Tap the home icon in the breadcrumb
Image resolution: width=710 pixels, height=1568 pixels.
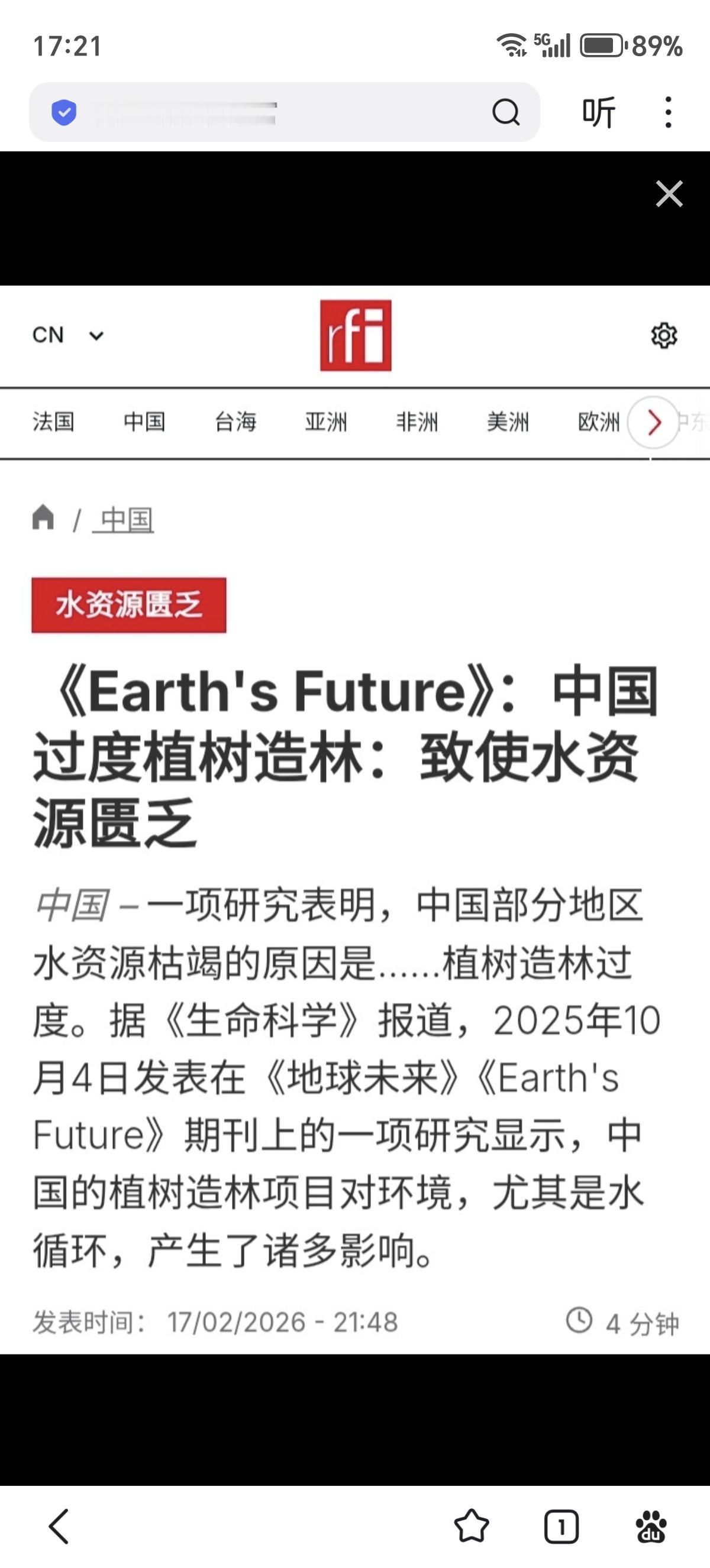point(43,519)
